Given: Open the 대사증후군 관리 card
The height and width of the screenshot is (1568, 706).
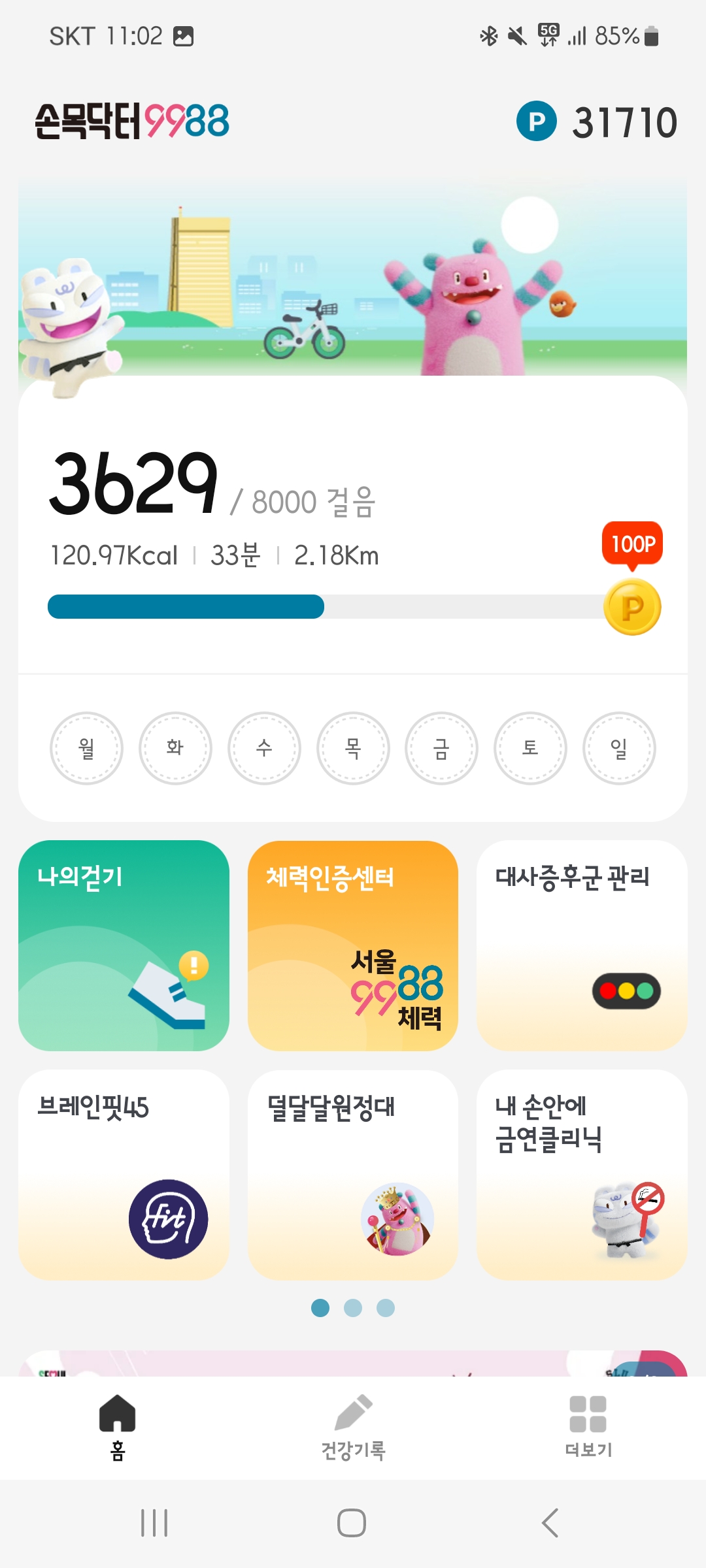Looking at the screenshot, I should [582, 945].
